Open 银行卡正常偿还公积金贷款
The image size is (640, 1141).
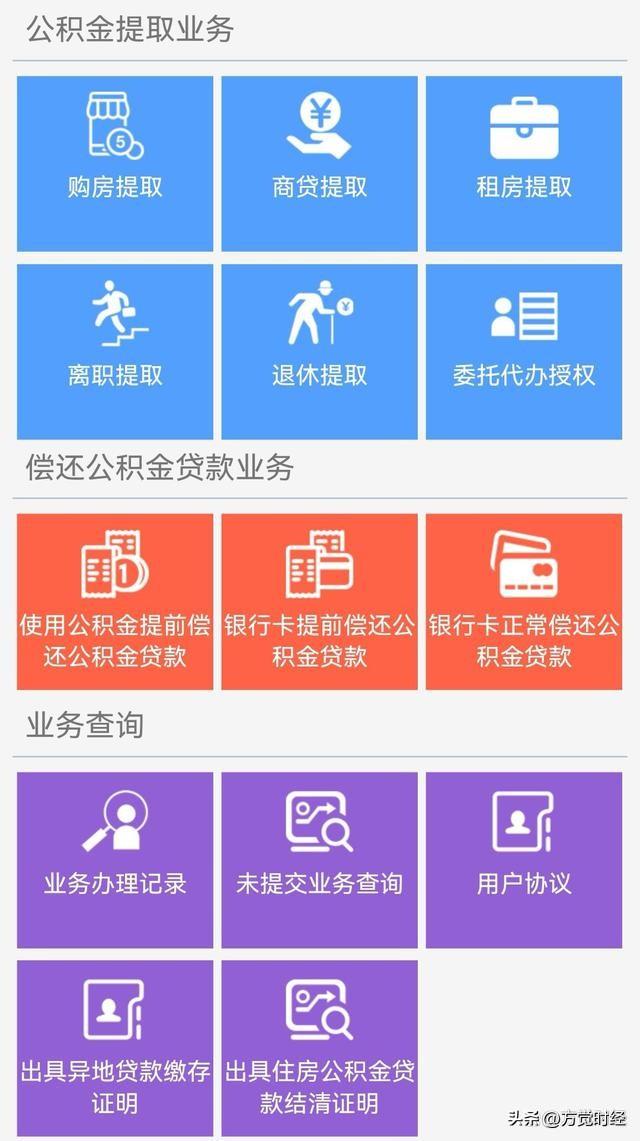point(524,602)
